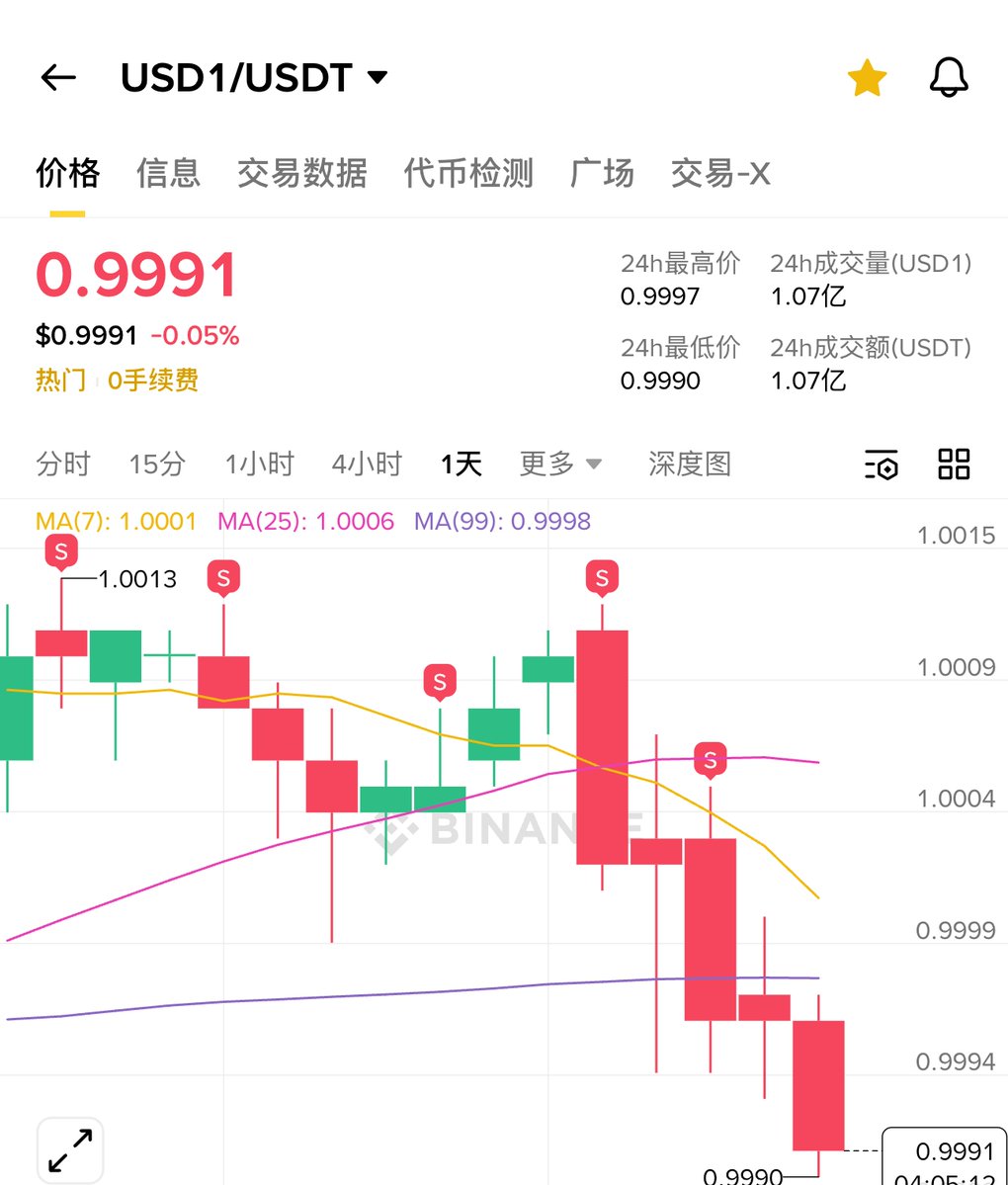Select the 4小时 chart interval
This screenshot has width=1008, height=1185.
[367, 464]
